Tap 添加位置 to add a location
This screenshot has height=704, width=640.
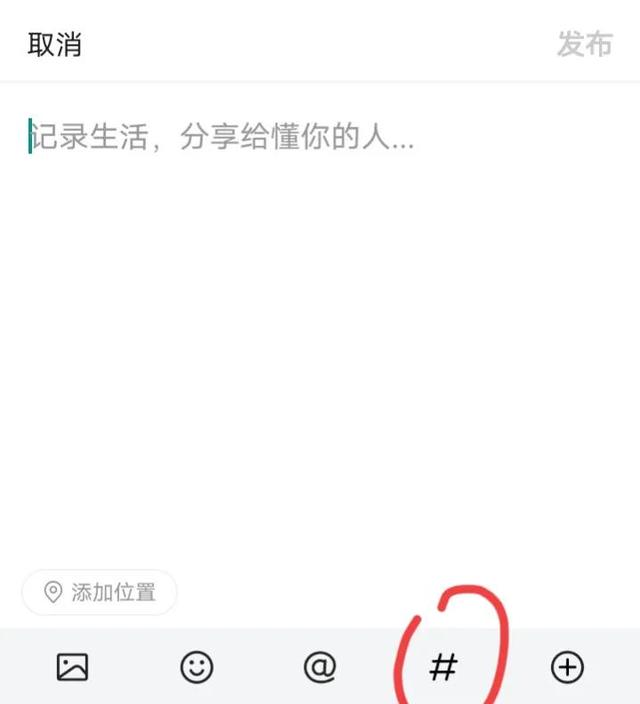[x=100, y=593]
